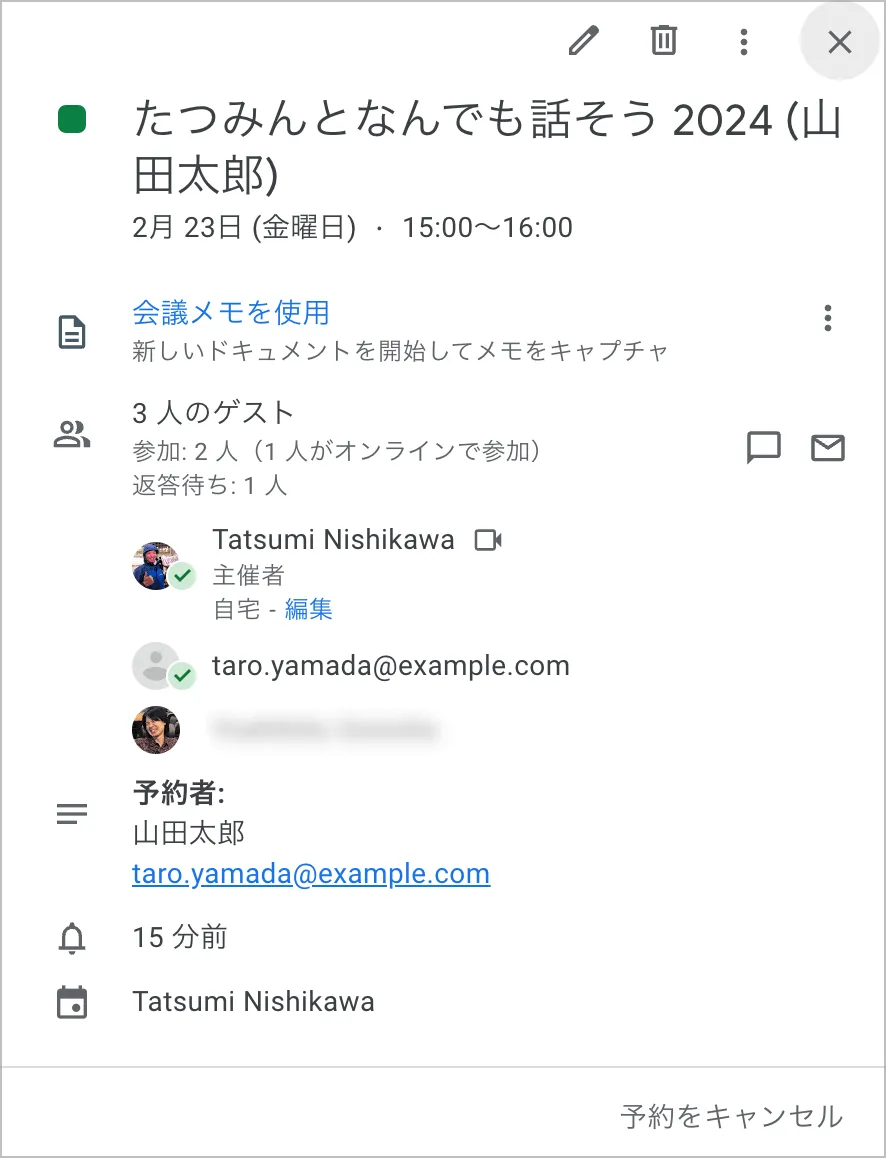View guest Tatsumi Nishikawa
This screenshot has width=886, height=1158.
click(x=333, y=541)
